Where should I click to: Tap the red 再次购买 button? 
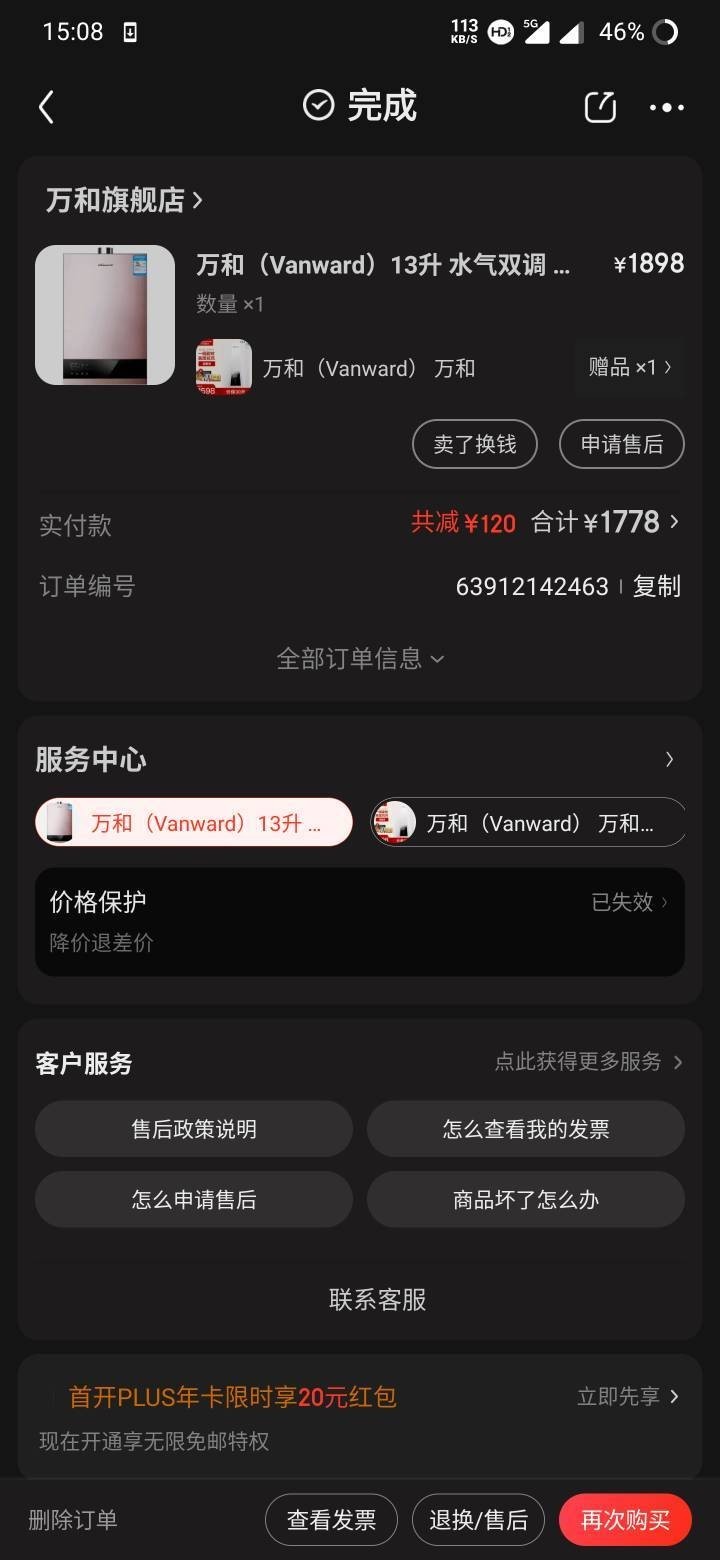[x=625, y=1520]
